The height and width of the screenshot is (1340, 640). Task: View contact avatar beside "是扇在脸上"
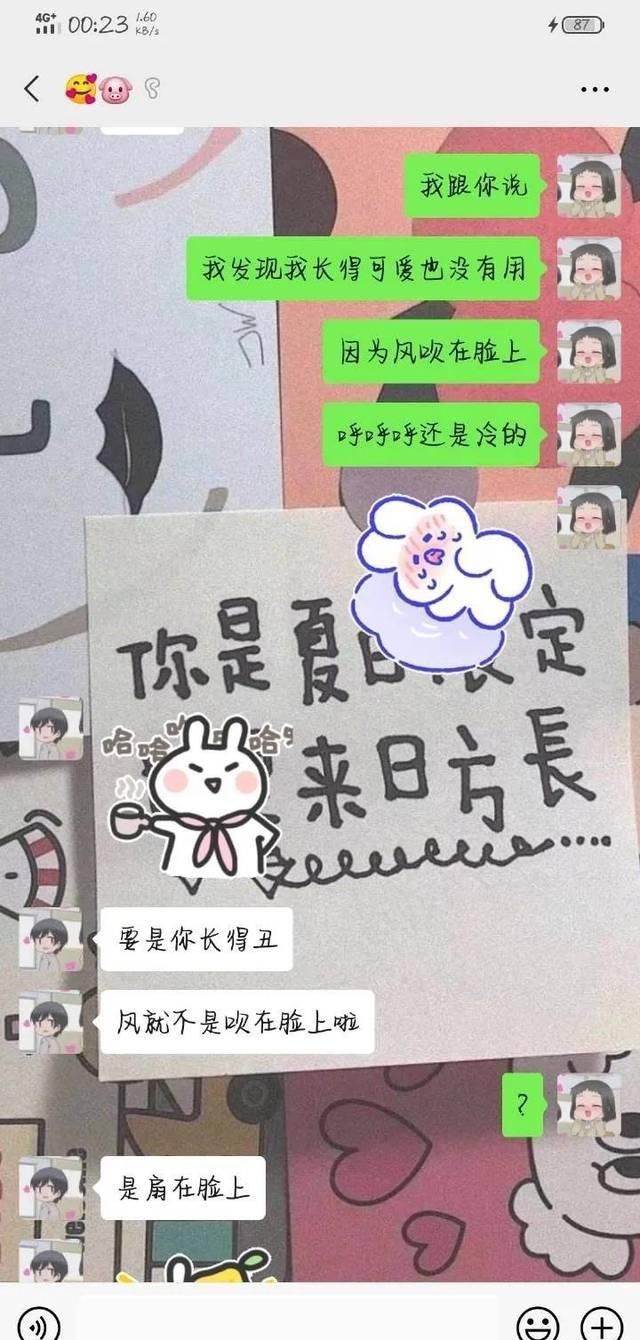50,1188
